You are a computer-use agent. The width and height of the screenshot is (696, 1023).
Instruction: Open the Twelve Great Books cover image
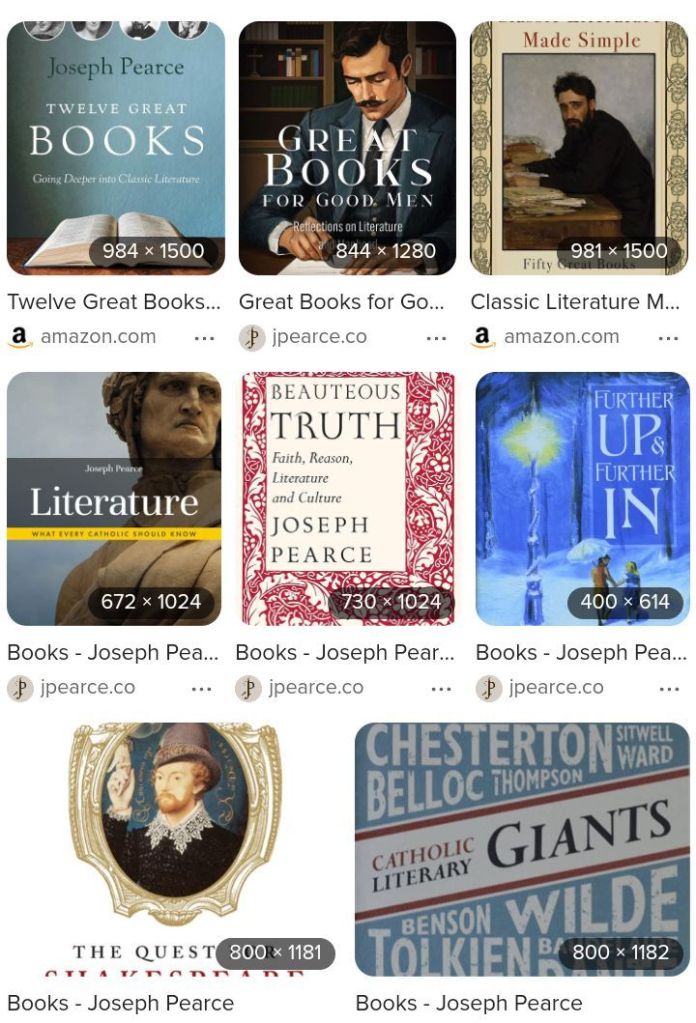pos(115,147)
